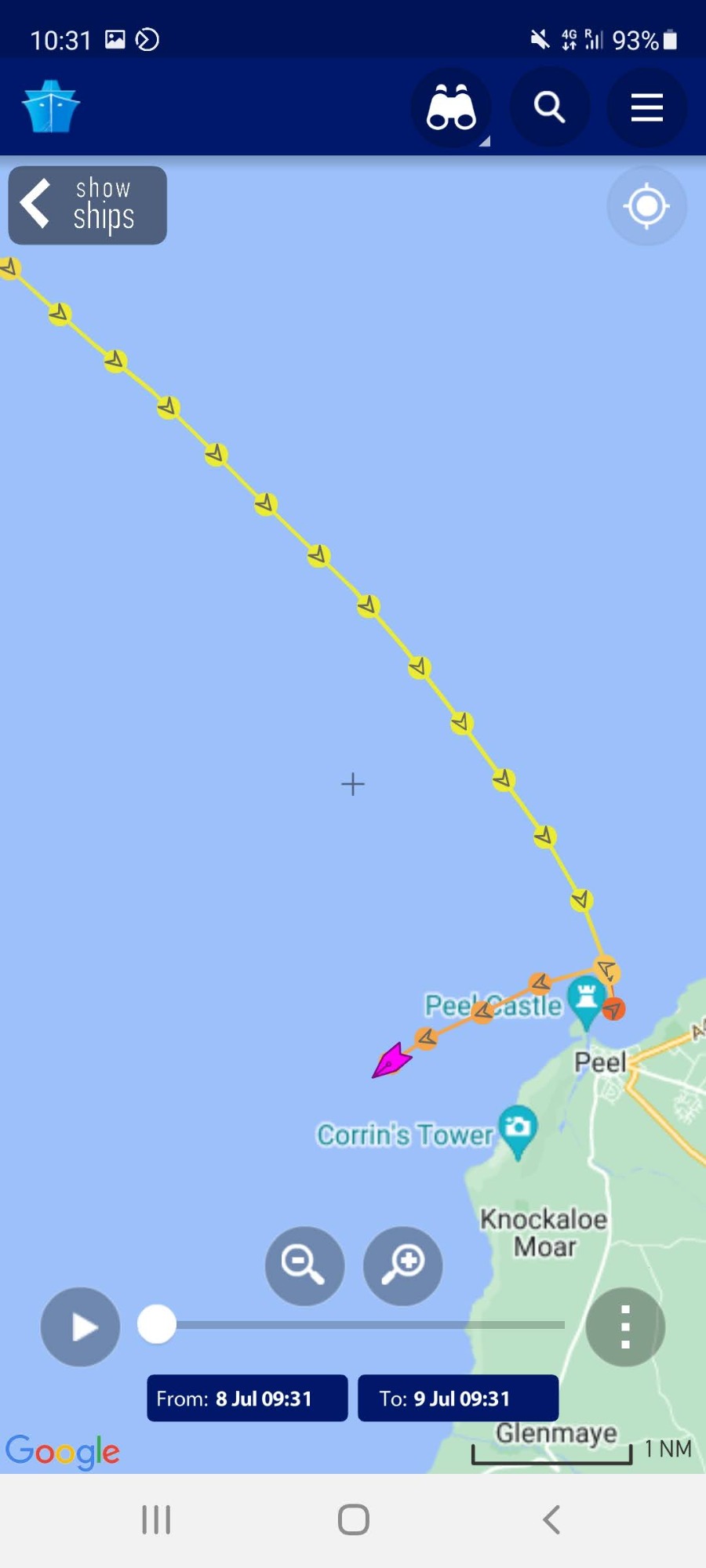
Task: Go back with system navigation arrow
Action: click(x=551, y=1519)
